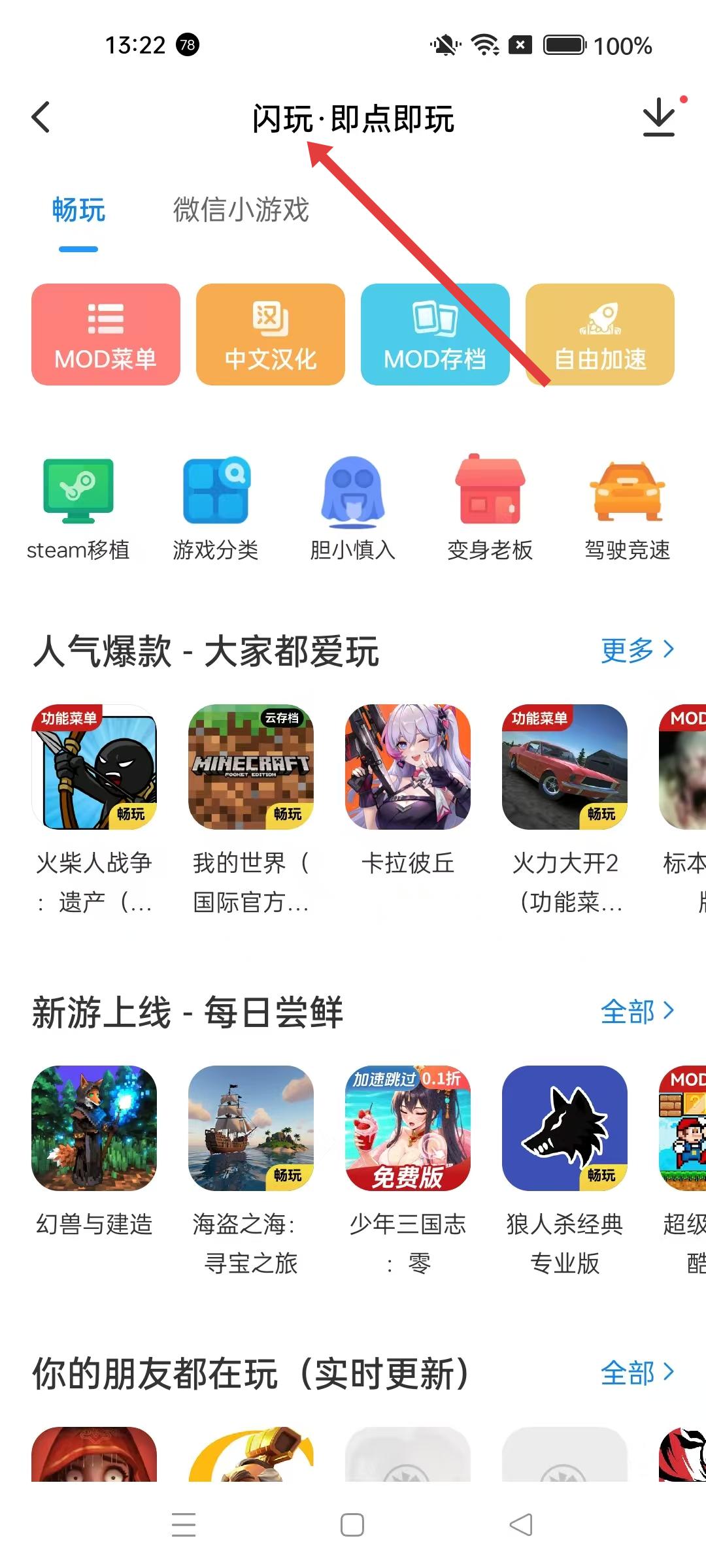Viewport: 706px width, 1568px height.
Task: Select the 畅玩 tab
Action: point(78,210)
